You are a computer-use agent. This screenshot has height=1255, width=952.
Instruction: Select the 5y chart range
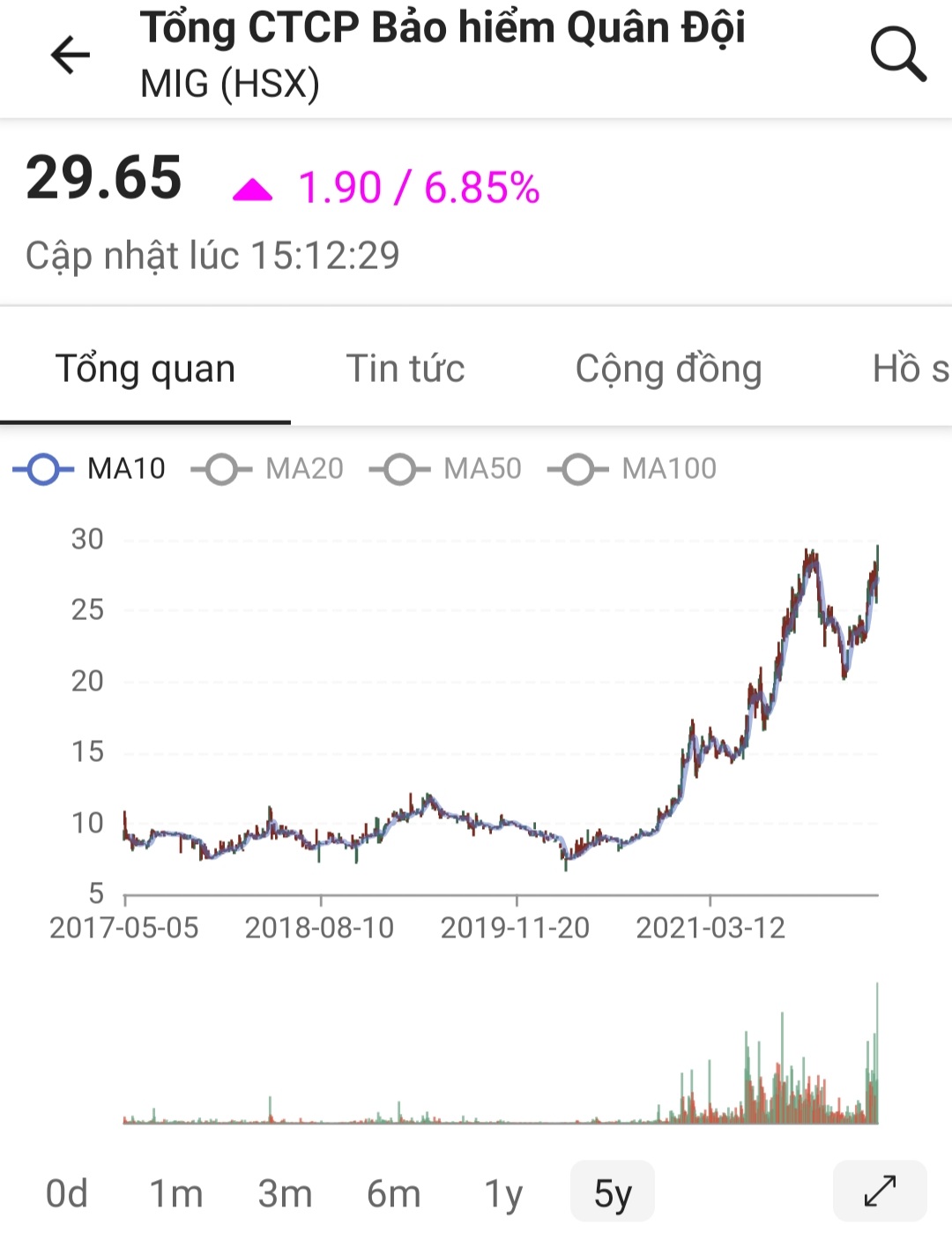click(x=613, y=1192)
